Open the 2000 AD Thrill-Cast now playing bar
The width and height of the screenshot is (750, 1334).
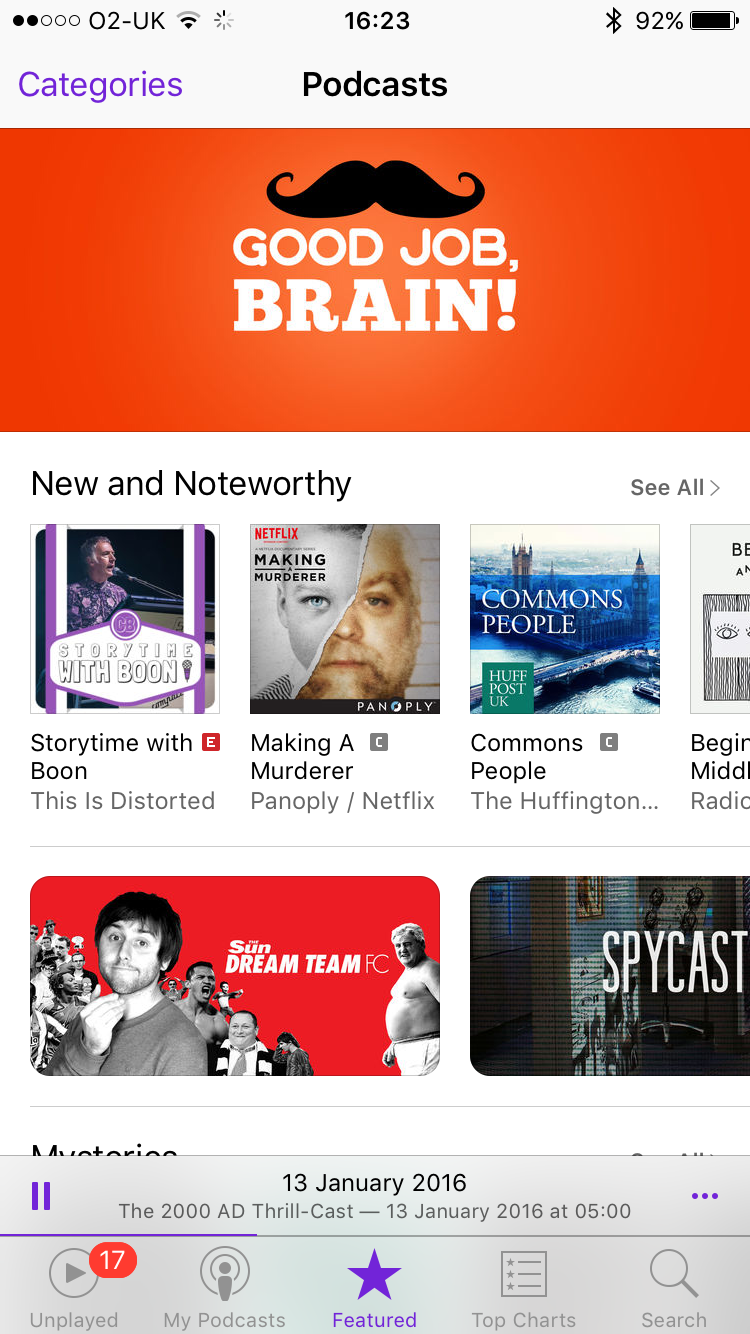tap(375, 1196)
